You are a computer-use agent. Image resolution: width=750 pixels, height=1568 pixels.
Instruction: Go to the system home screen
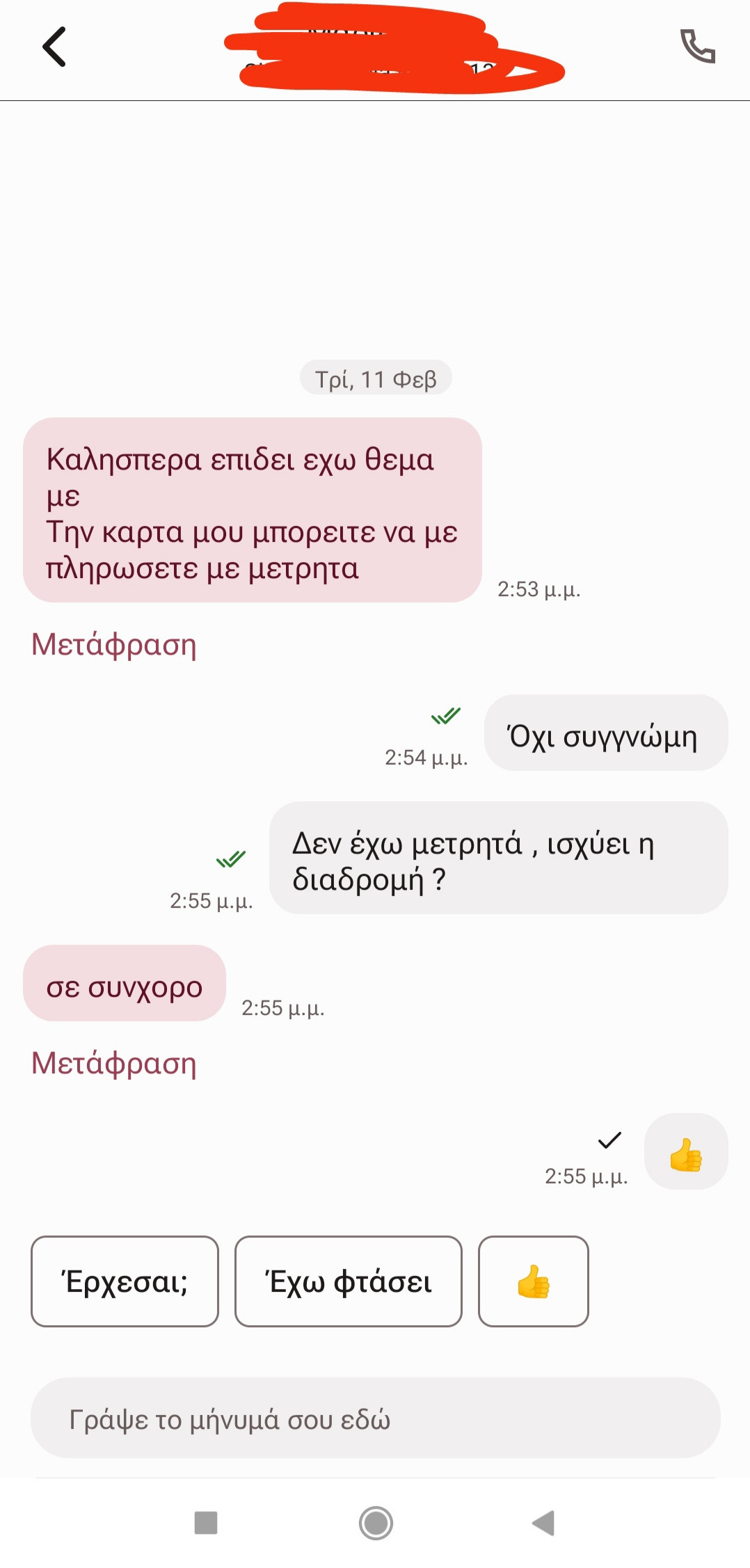pos(376,1523)
